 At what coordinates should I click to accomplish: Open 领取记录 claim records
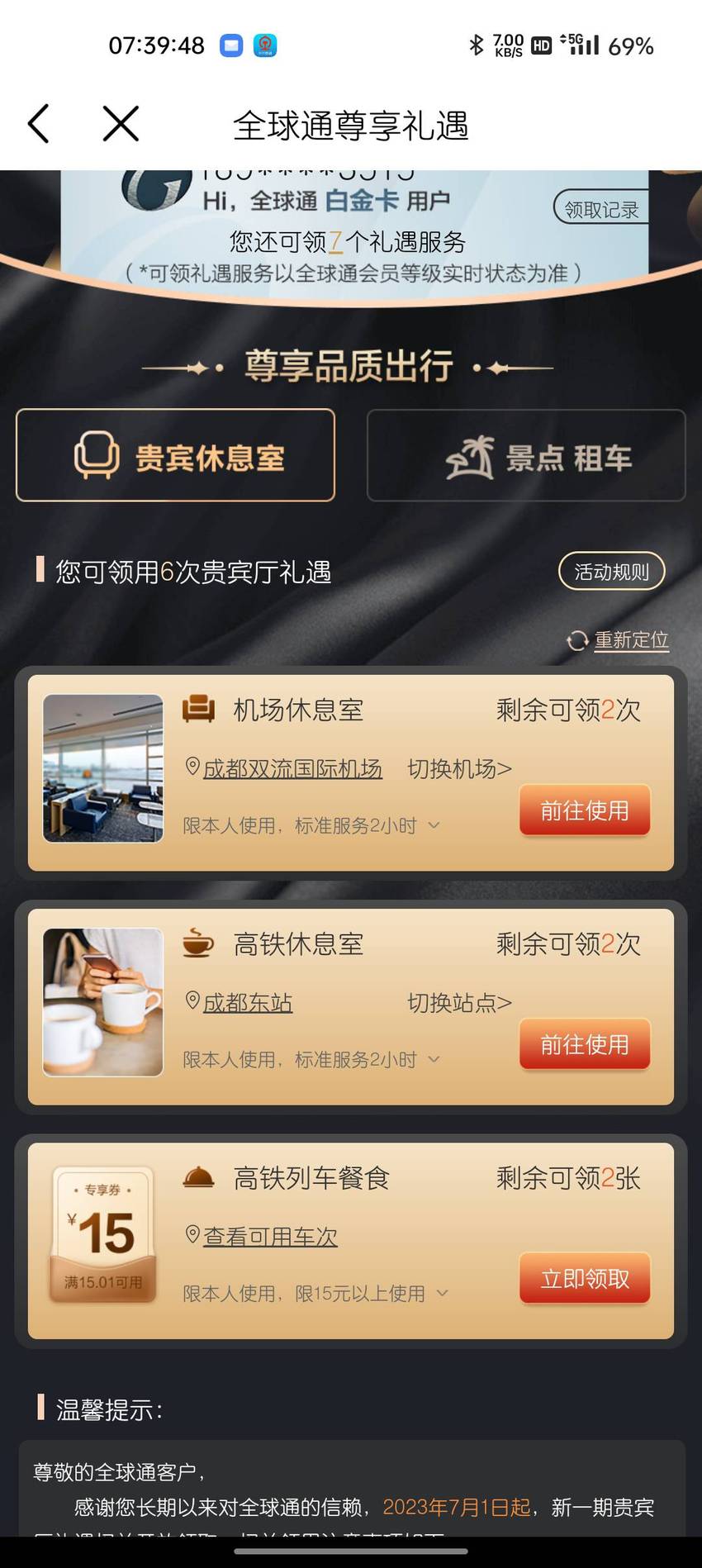coord(601,210)
